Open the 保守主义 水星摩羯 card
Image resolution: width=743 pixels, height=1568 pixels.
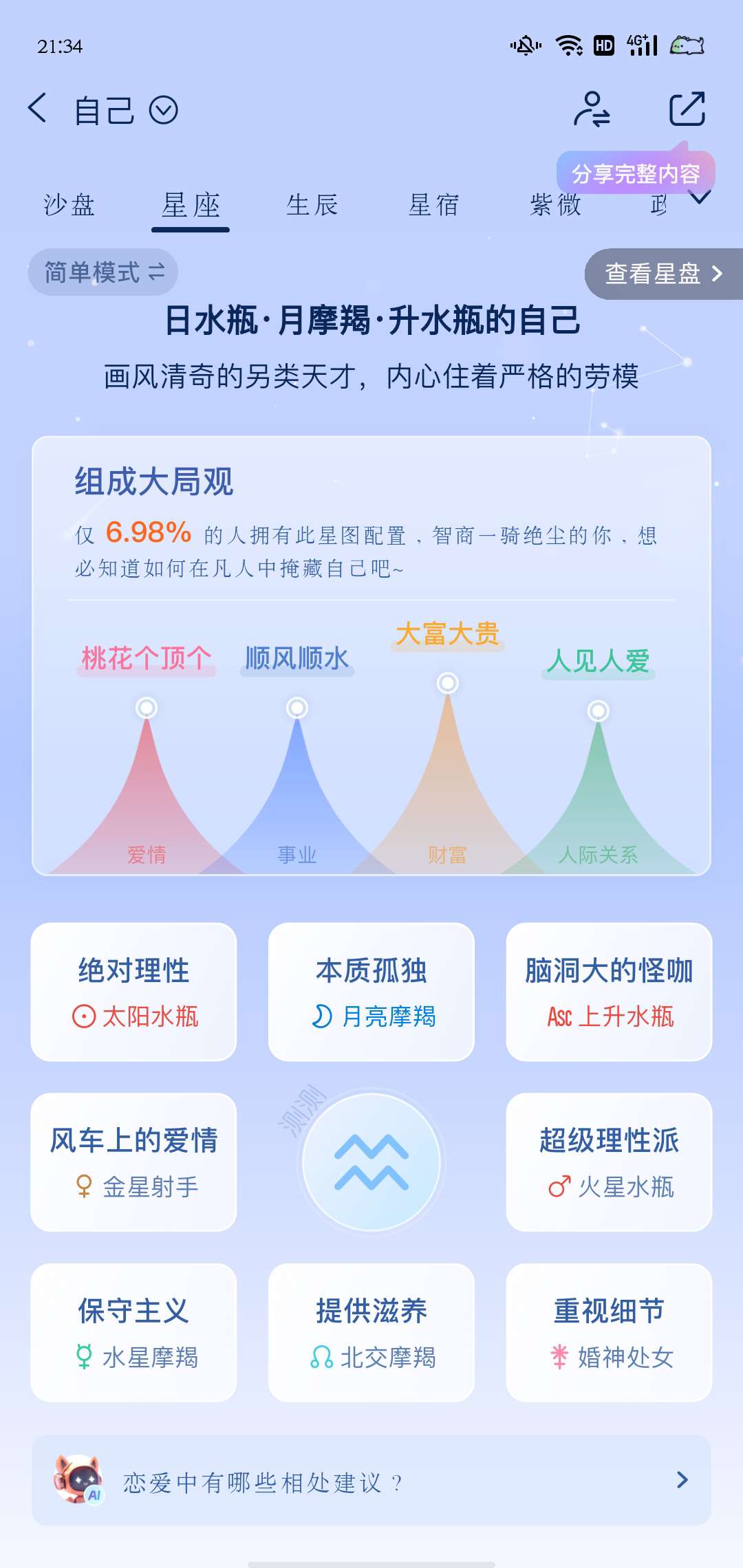[133, 1333]
